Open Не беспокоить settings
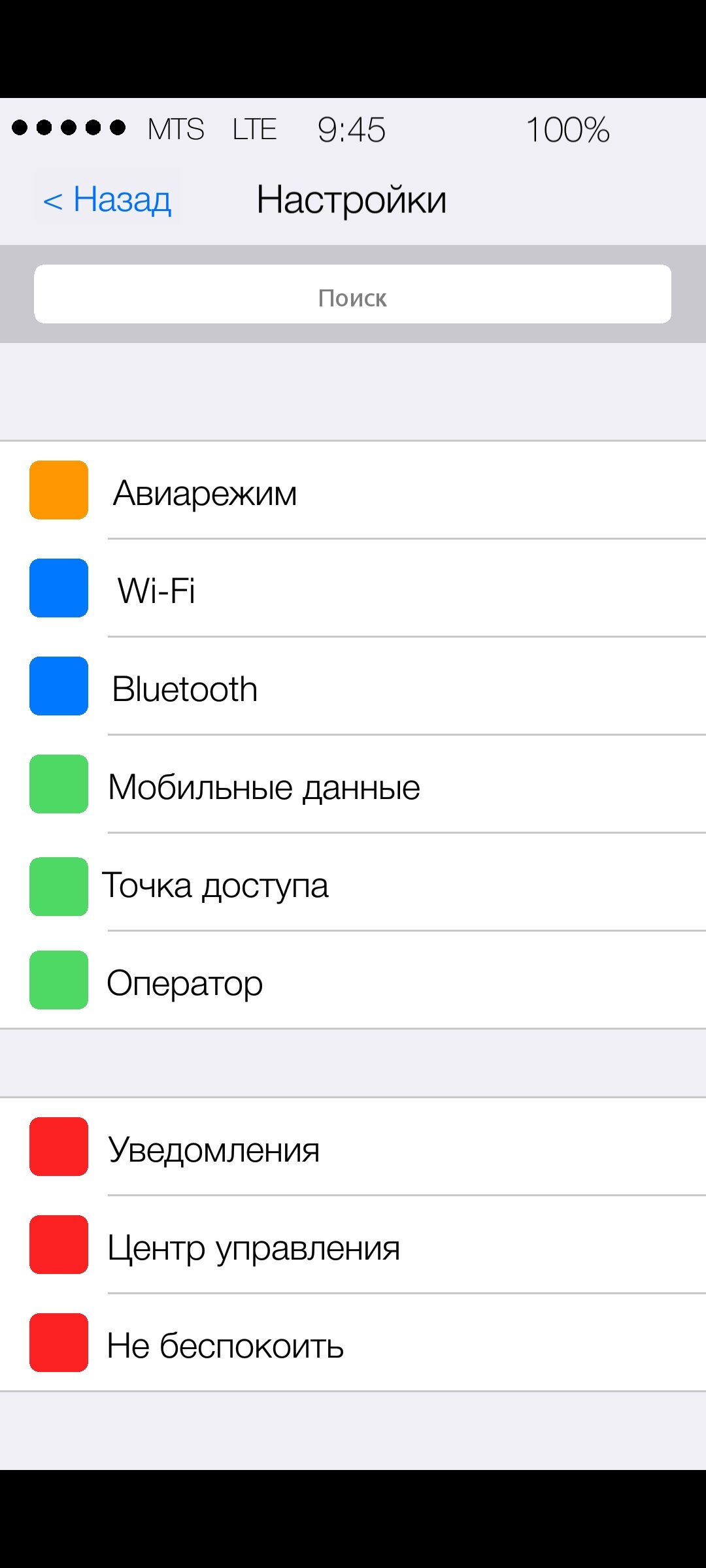This screenshot has width=706, height=1568. point(353,1344)
